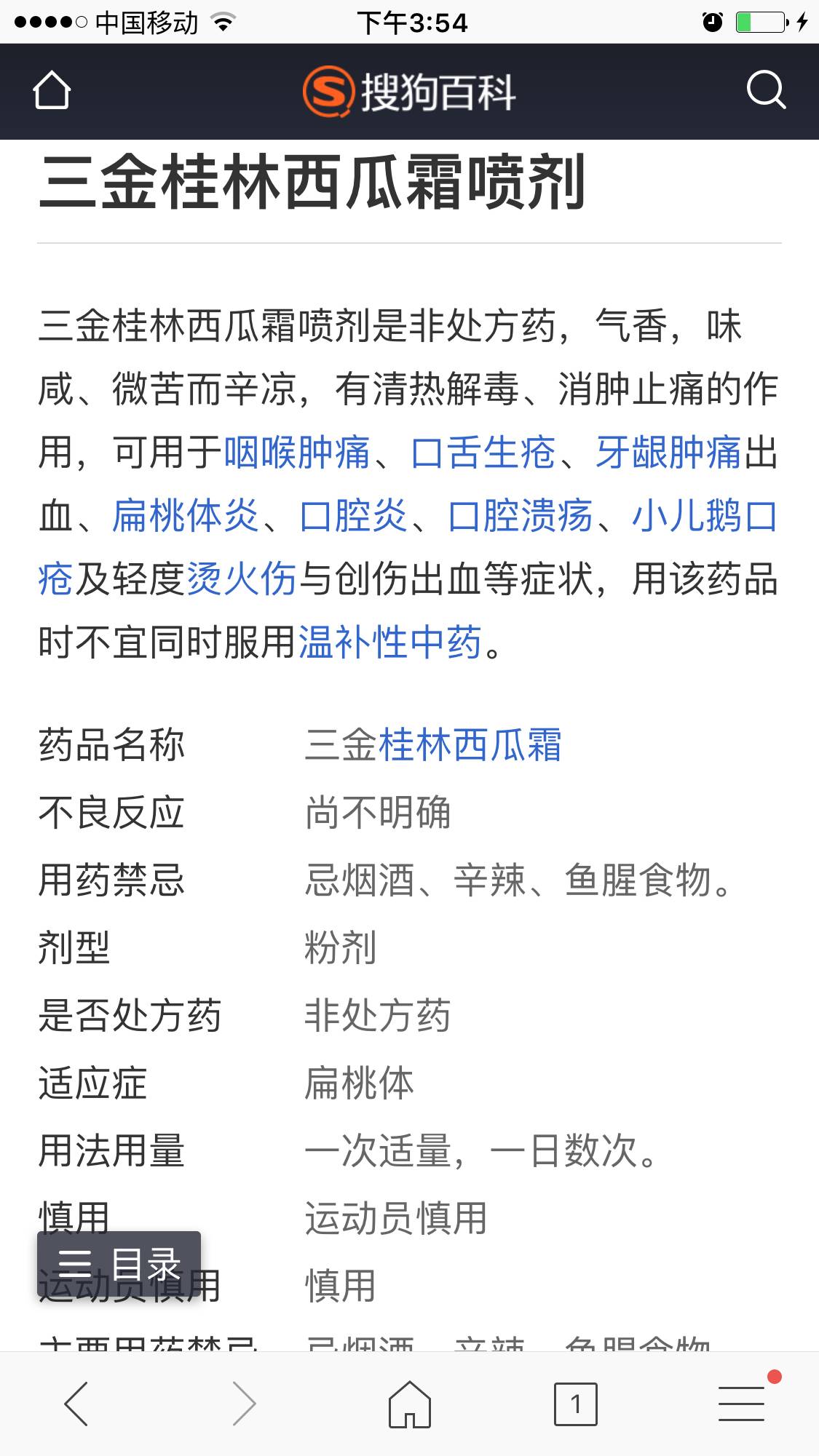Open the Sogou Baike home icon
Screen dimensions: 819x1456
point(52,91)
